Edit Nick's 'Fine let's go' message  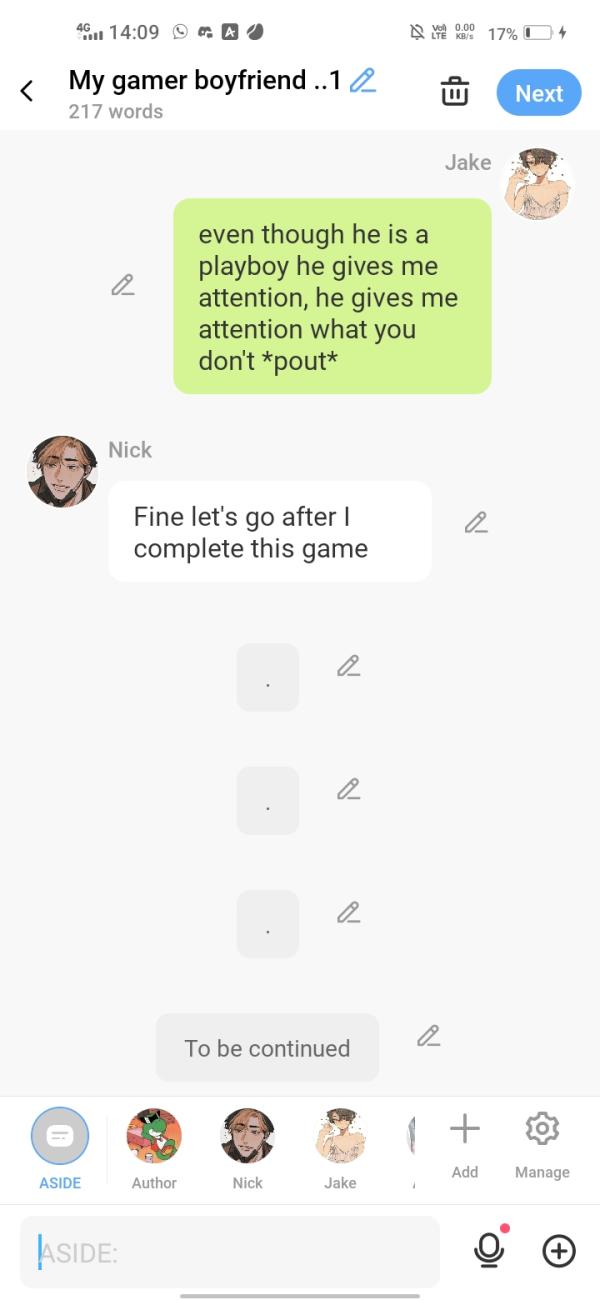point(476,522)
